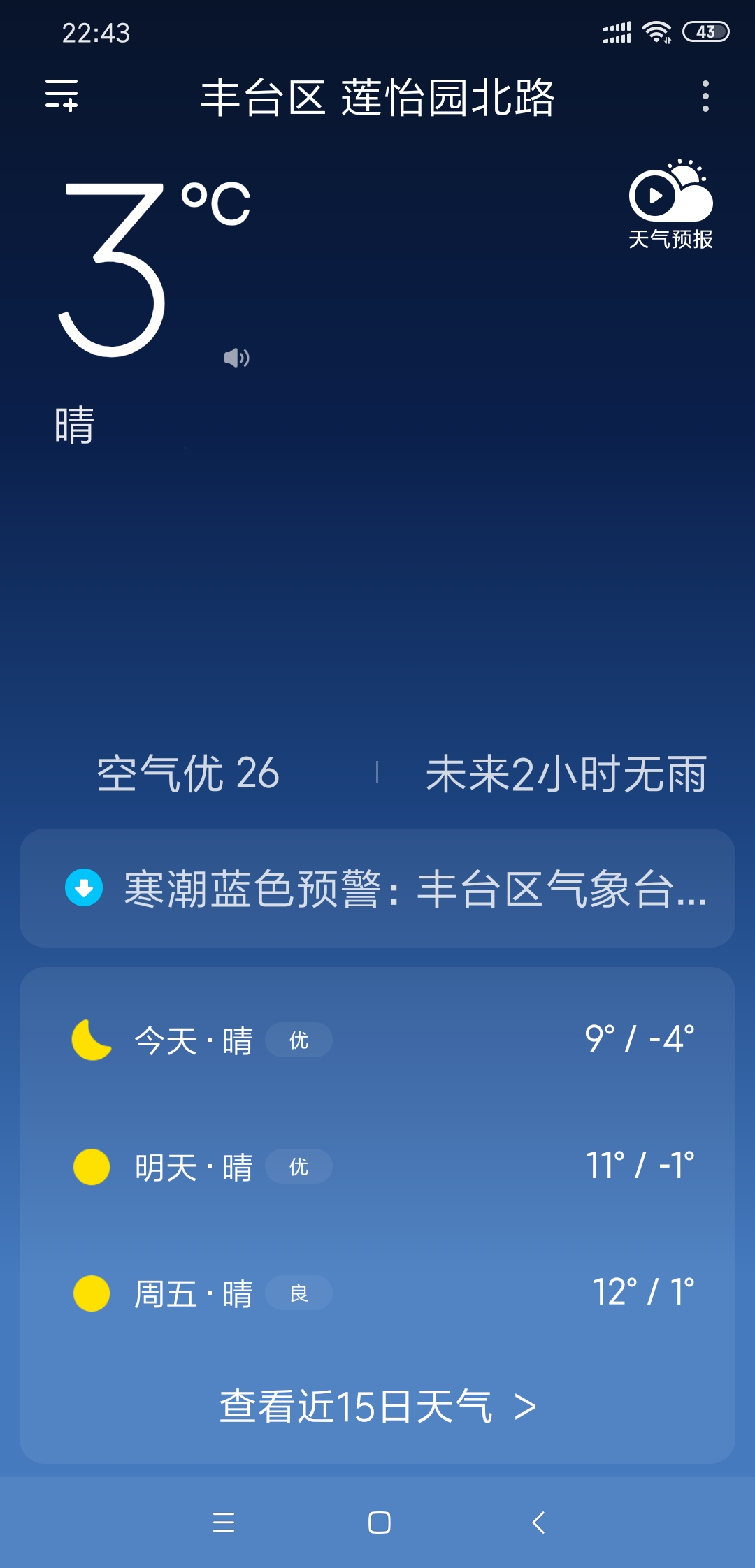The image size is (755, 1568).
Task: Open the three-dot overflow menu
Action: 705,96
